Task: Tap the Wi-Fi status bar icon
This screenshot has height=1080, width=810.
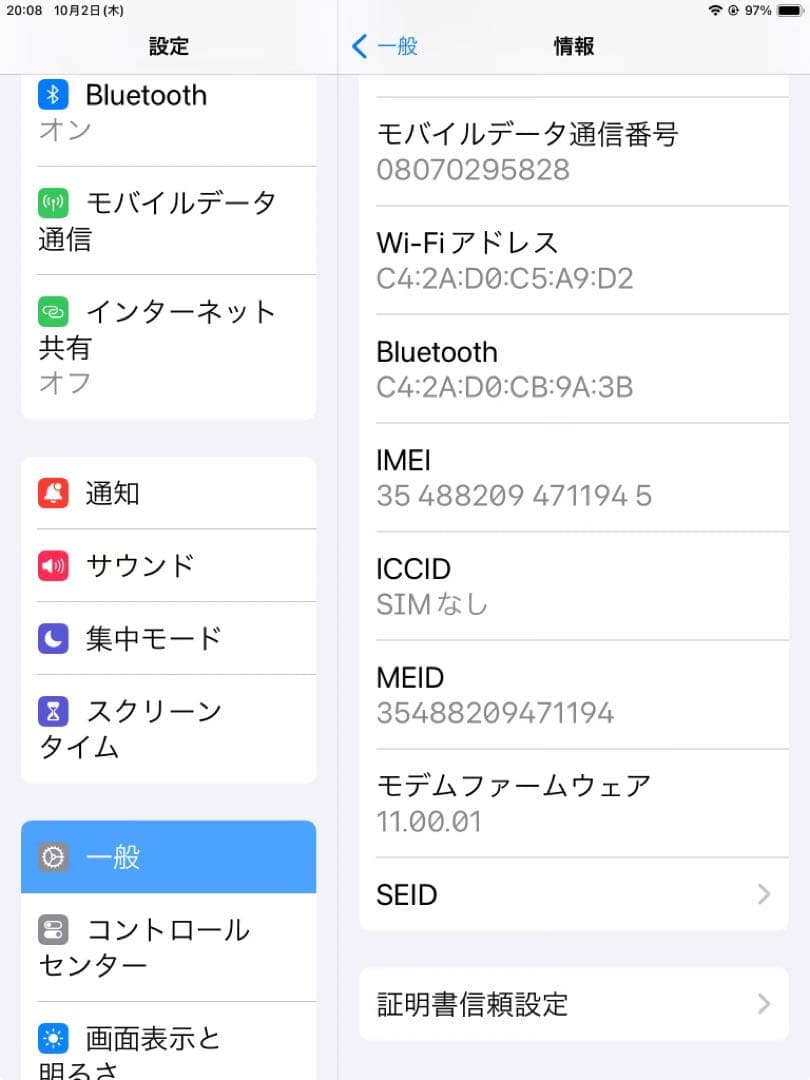Action: pos(716,12)
